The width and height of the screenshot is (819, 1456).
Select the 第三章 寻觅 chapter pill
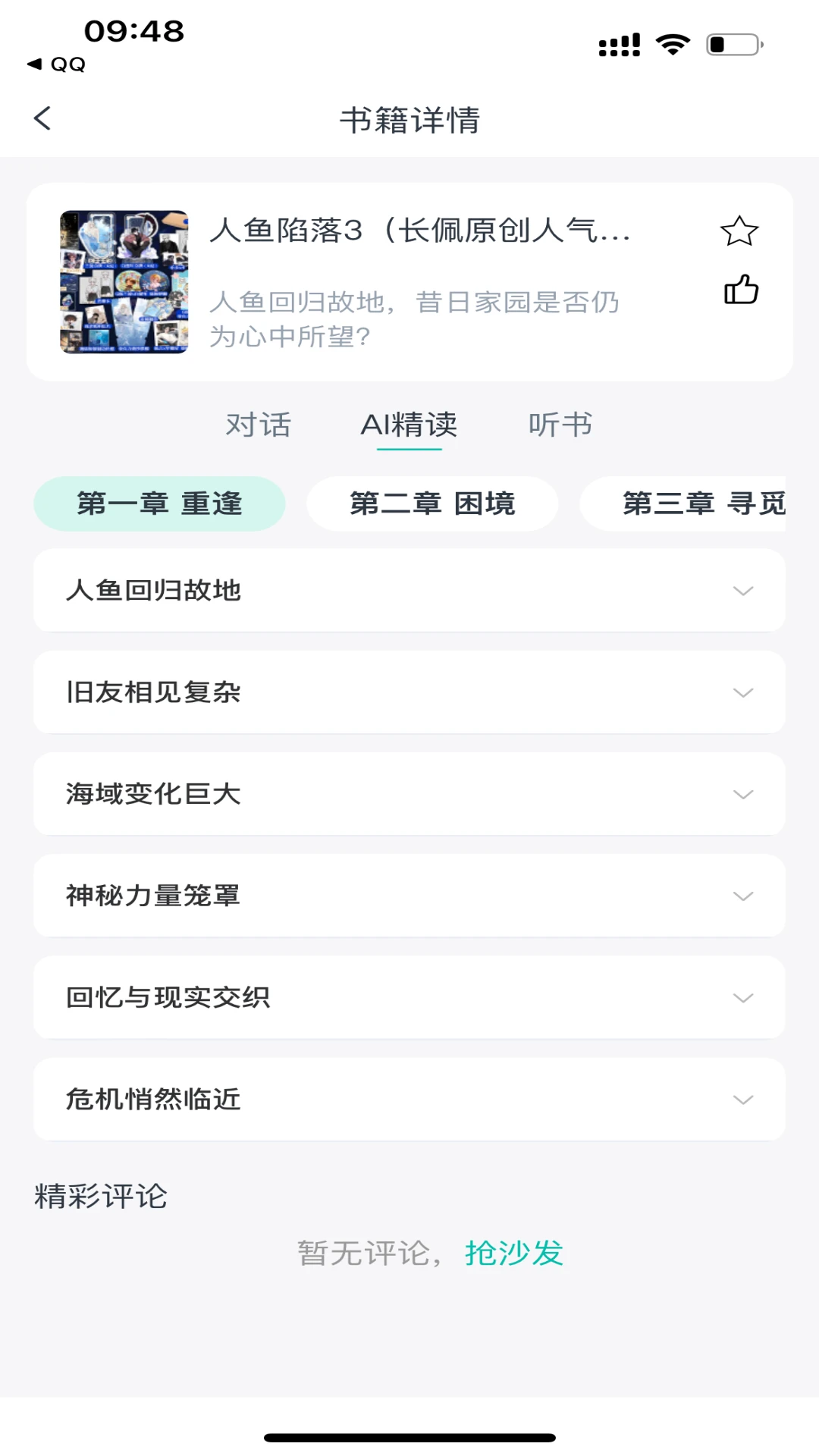tap(705, 504)
